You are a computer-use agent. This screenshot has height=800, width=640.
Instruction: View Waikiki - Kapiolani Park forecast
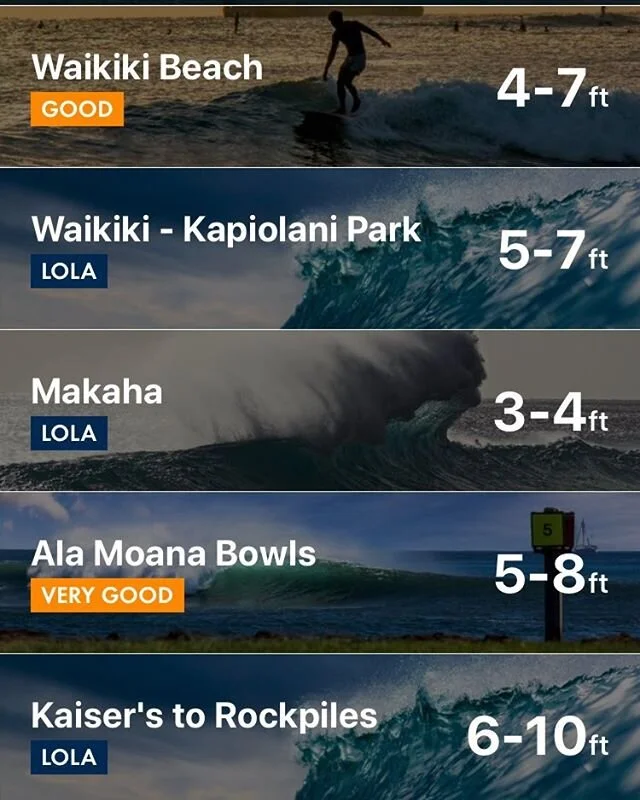[320, 248]
